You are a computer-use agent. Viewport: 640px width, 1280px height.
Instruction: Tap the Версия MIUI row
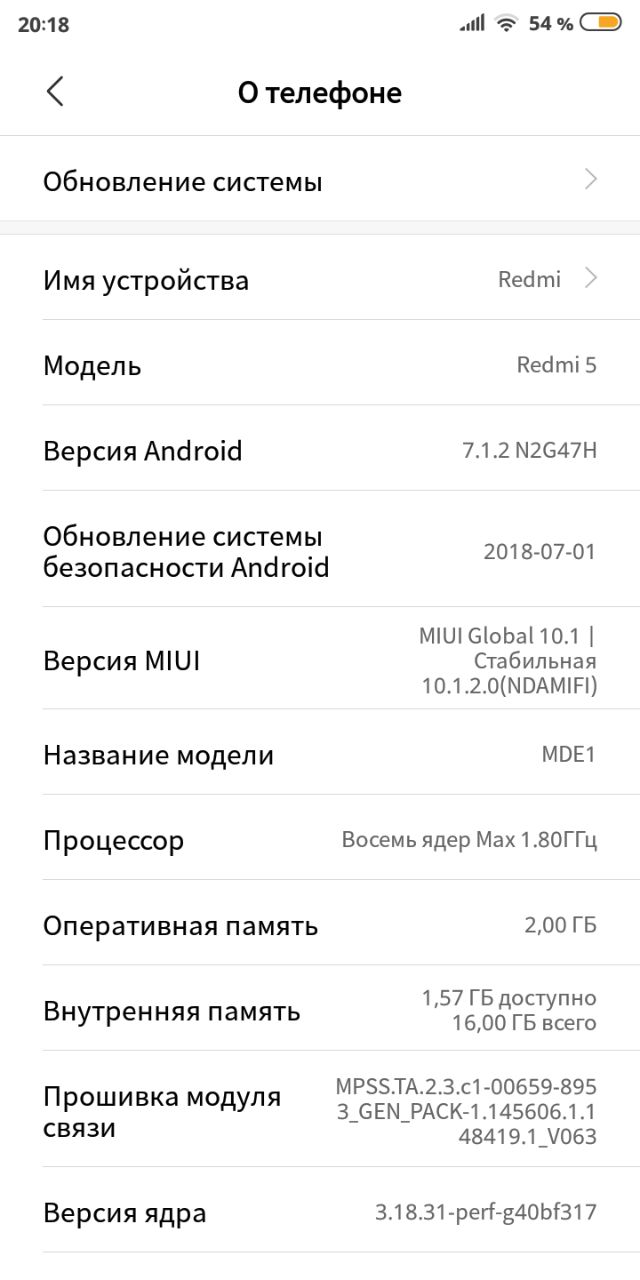point(320,661)
